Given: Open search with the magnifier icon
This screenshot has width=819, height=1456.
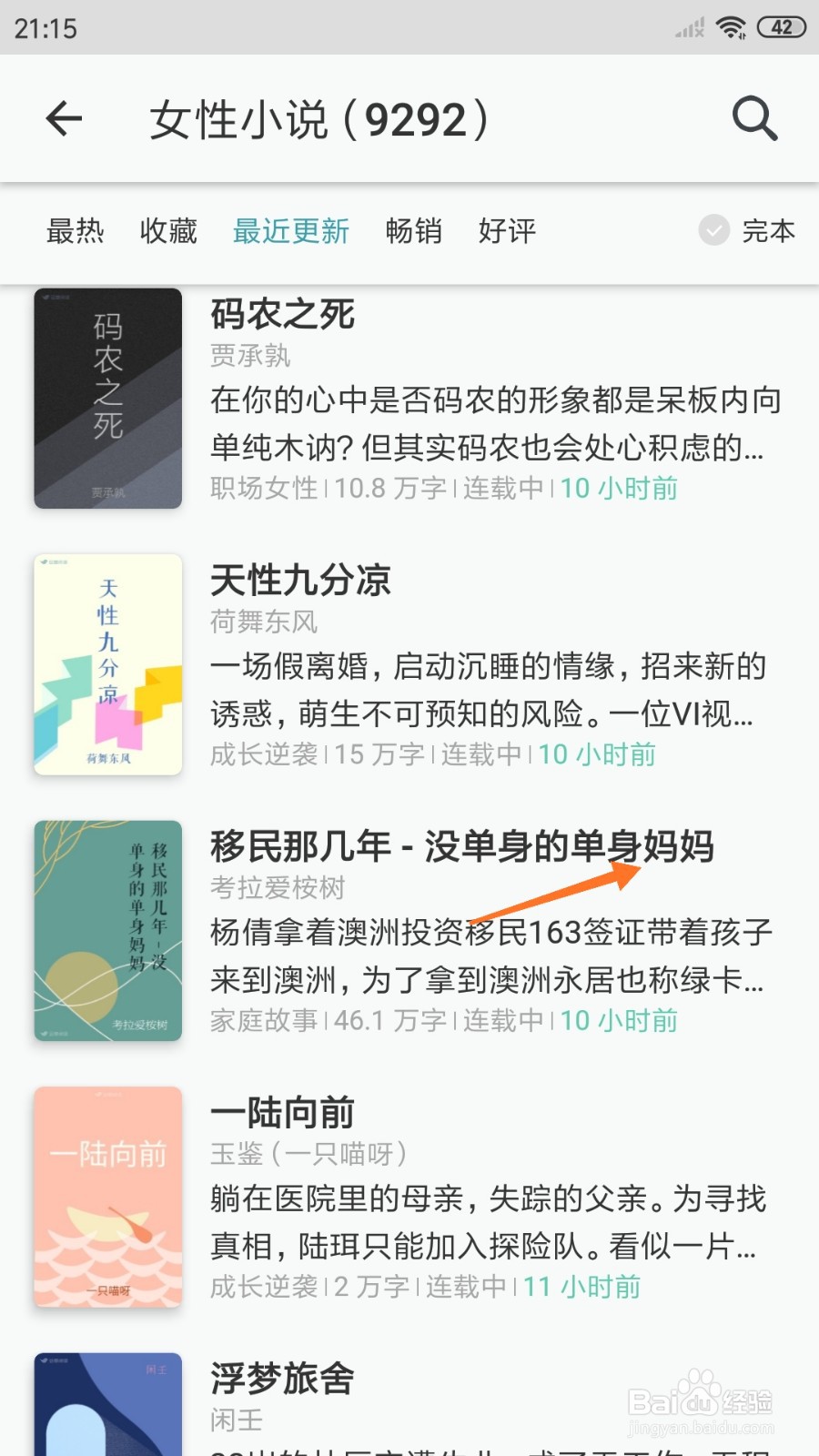Looking at the screenshot, I should [x=753, y=118].
